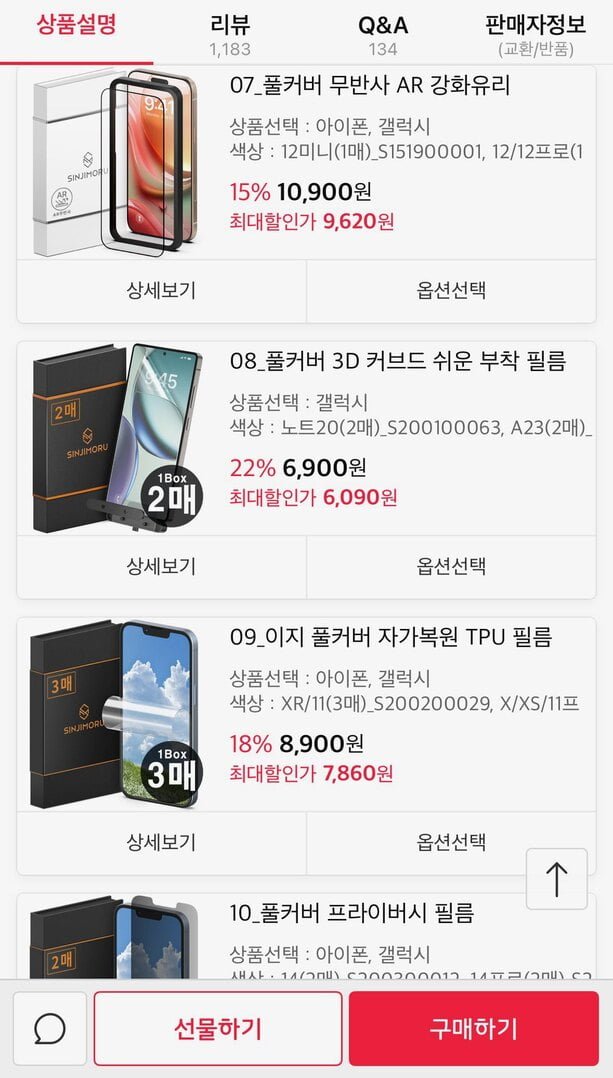Open 상세보기 for 08 풀커버 3D 커브드 필름
This screenshot has width=613, height=1078.
[x=161, y=566]
